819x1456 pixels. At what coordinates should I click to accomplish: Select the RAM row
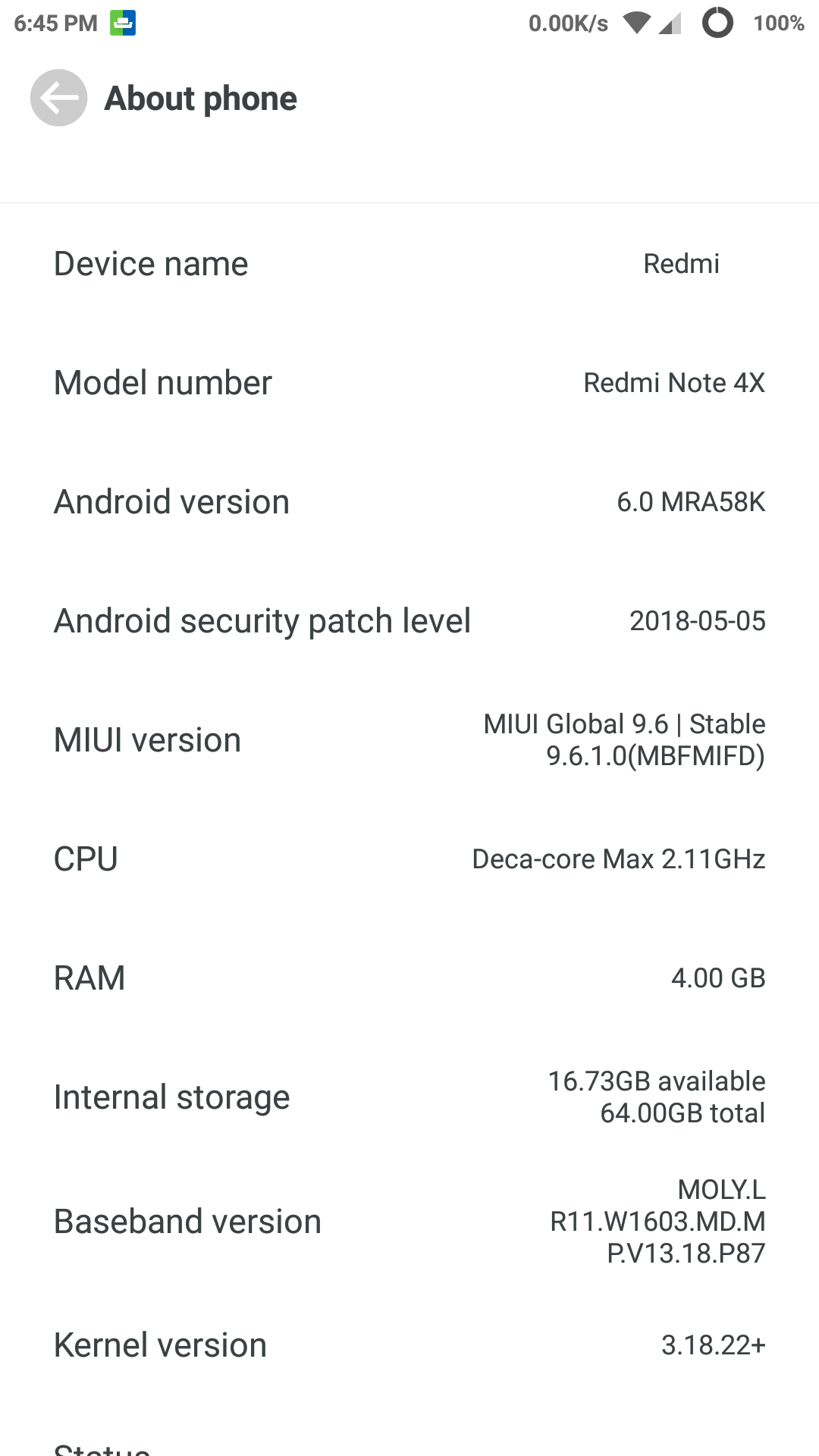pos(409,978)
